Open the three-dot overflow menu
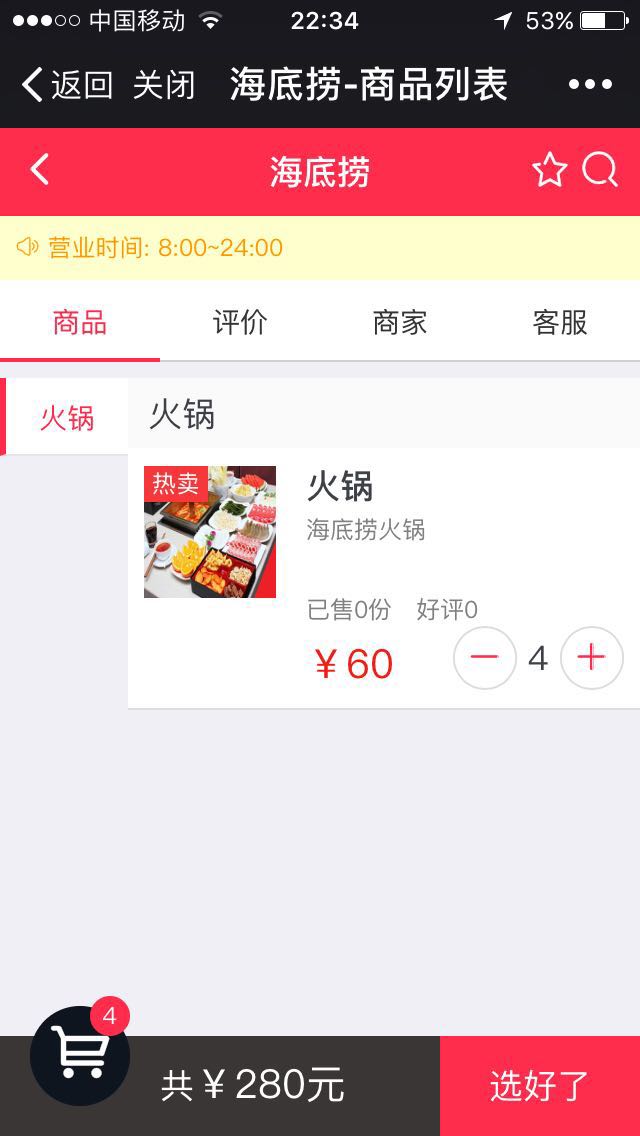Viewport: 640px width, 1136px height. pyautogui.click(x=590, y=85)
